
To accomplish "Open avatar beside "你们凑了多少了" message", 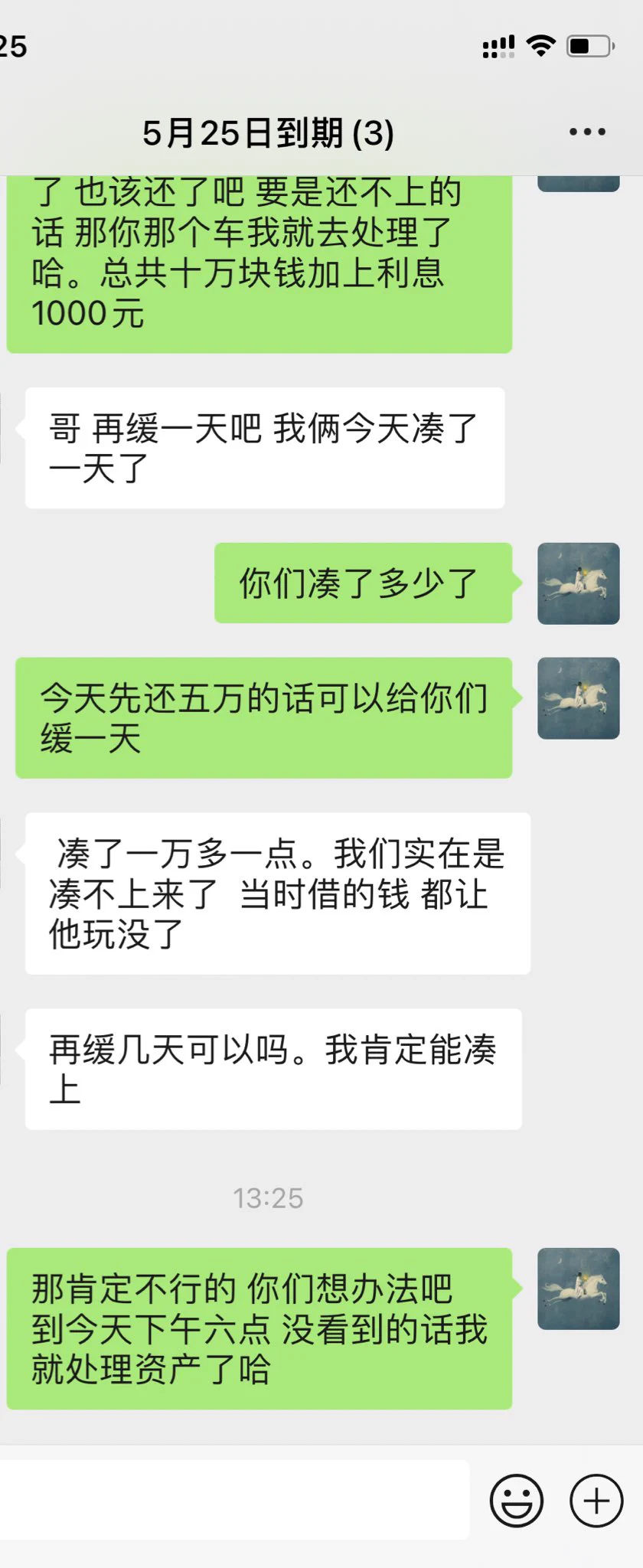I will (578, 583).
